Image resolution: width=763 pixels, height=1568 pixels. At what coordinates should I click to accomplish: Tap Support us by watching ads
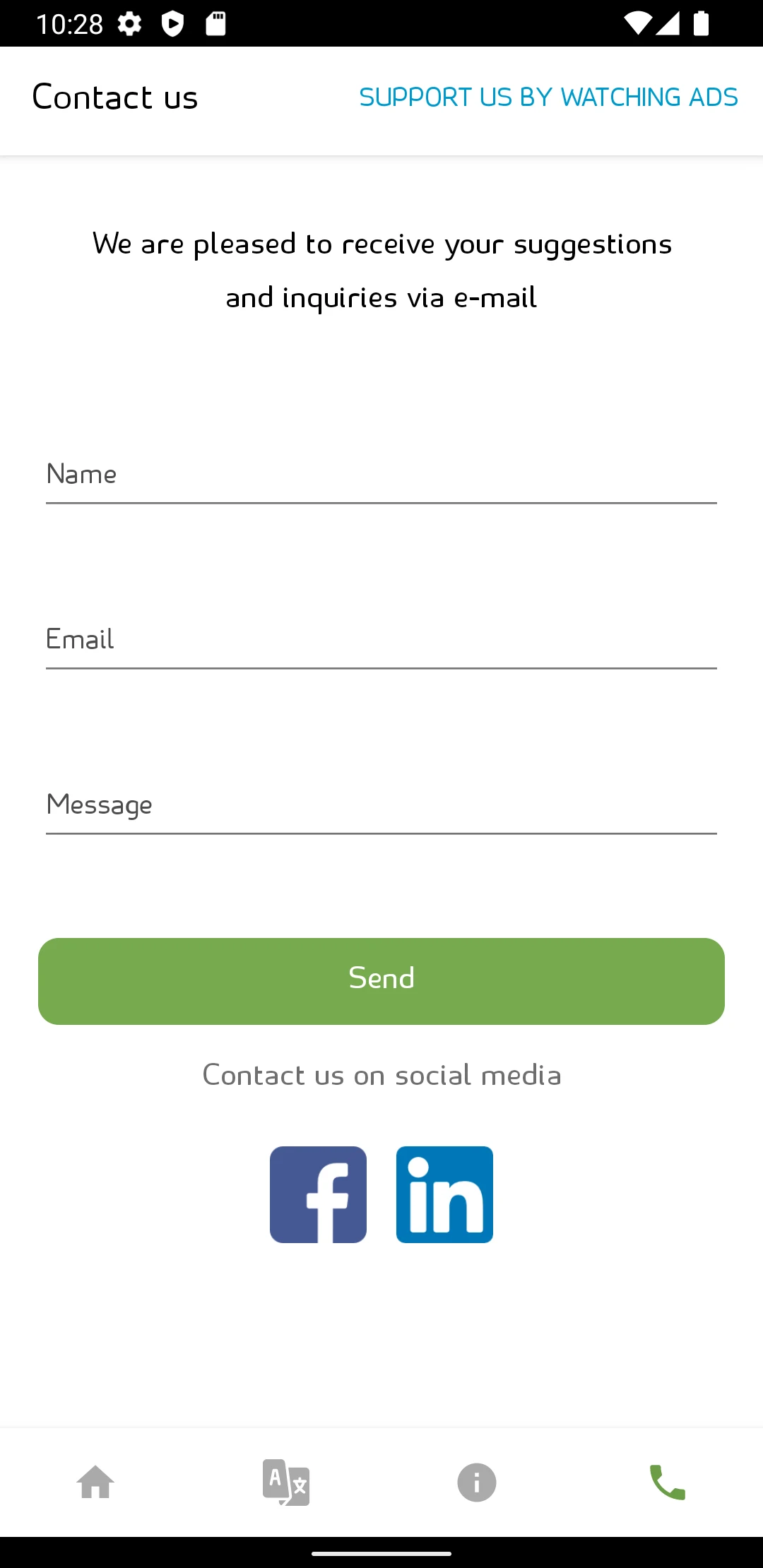[x=548, y=97]
